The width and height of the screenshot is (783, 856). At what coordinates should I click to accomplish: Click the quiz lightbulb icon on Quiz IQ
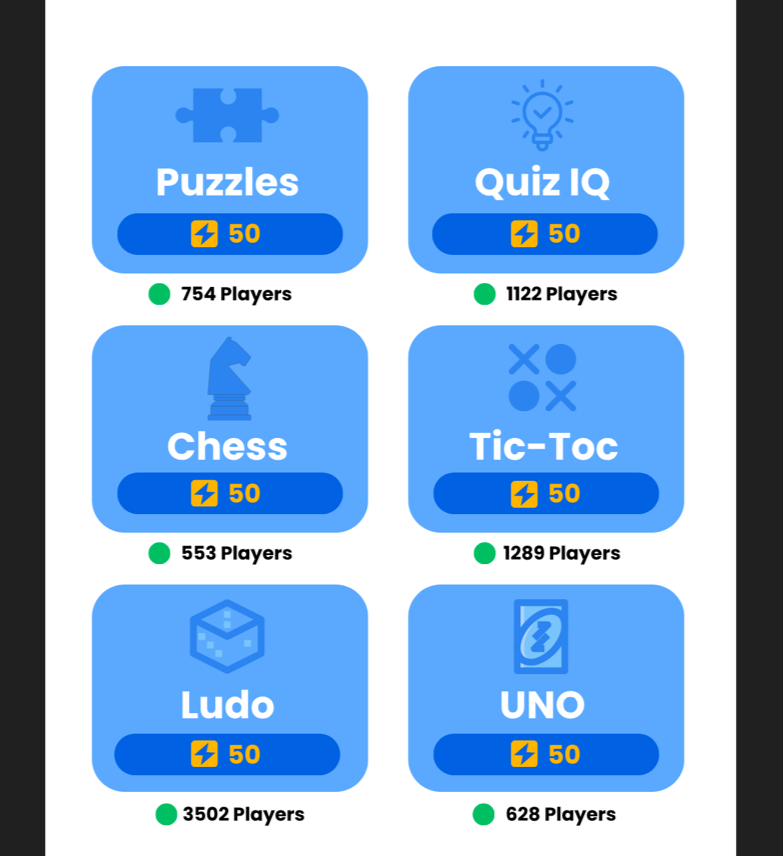coord(543,113)
